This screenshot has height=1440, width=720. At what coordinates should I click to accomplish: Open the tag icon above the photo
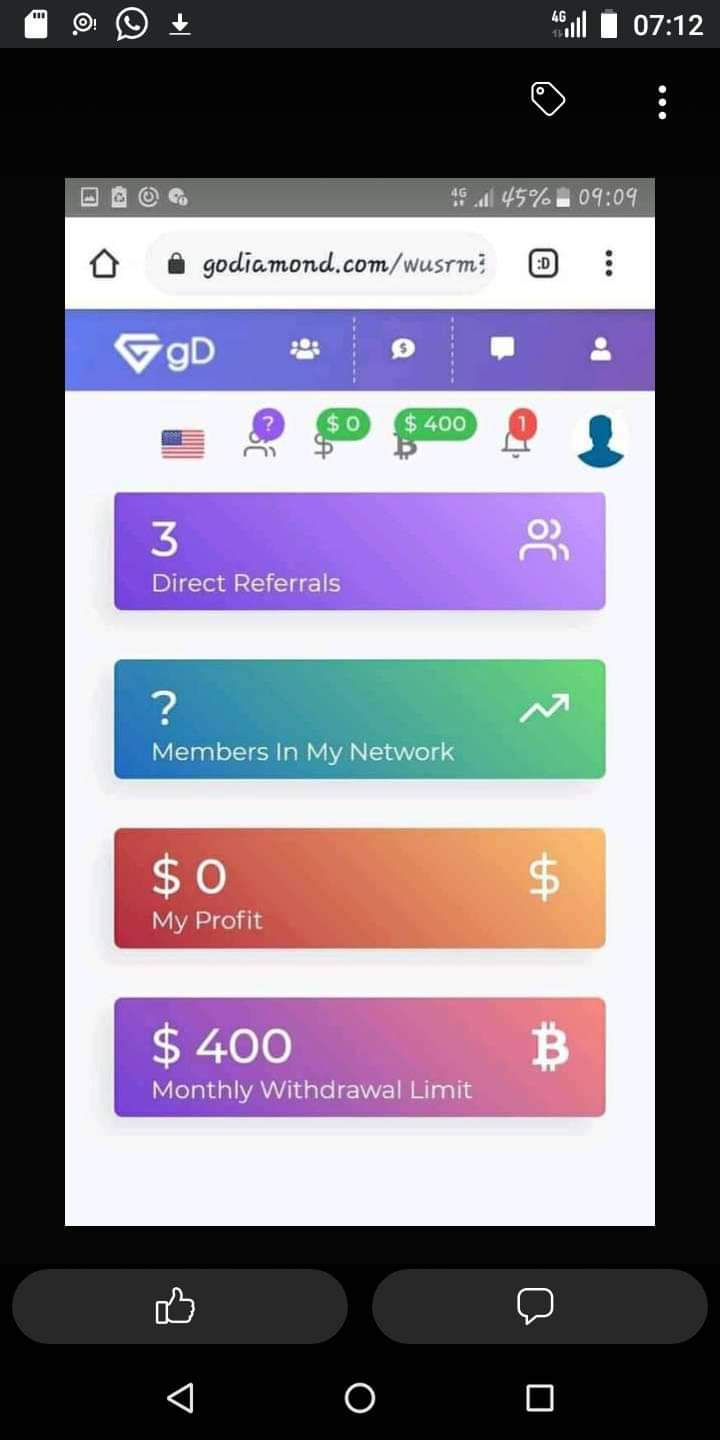point(548,99)
